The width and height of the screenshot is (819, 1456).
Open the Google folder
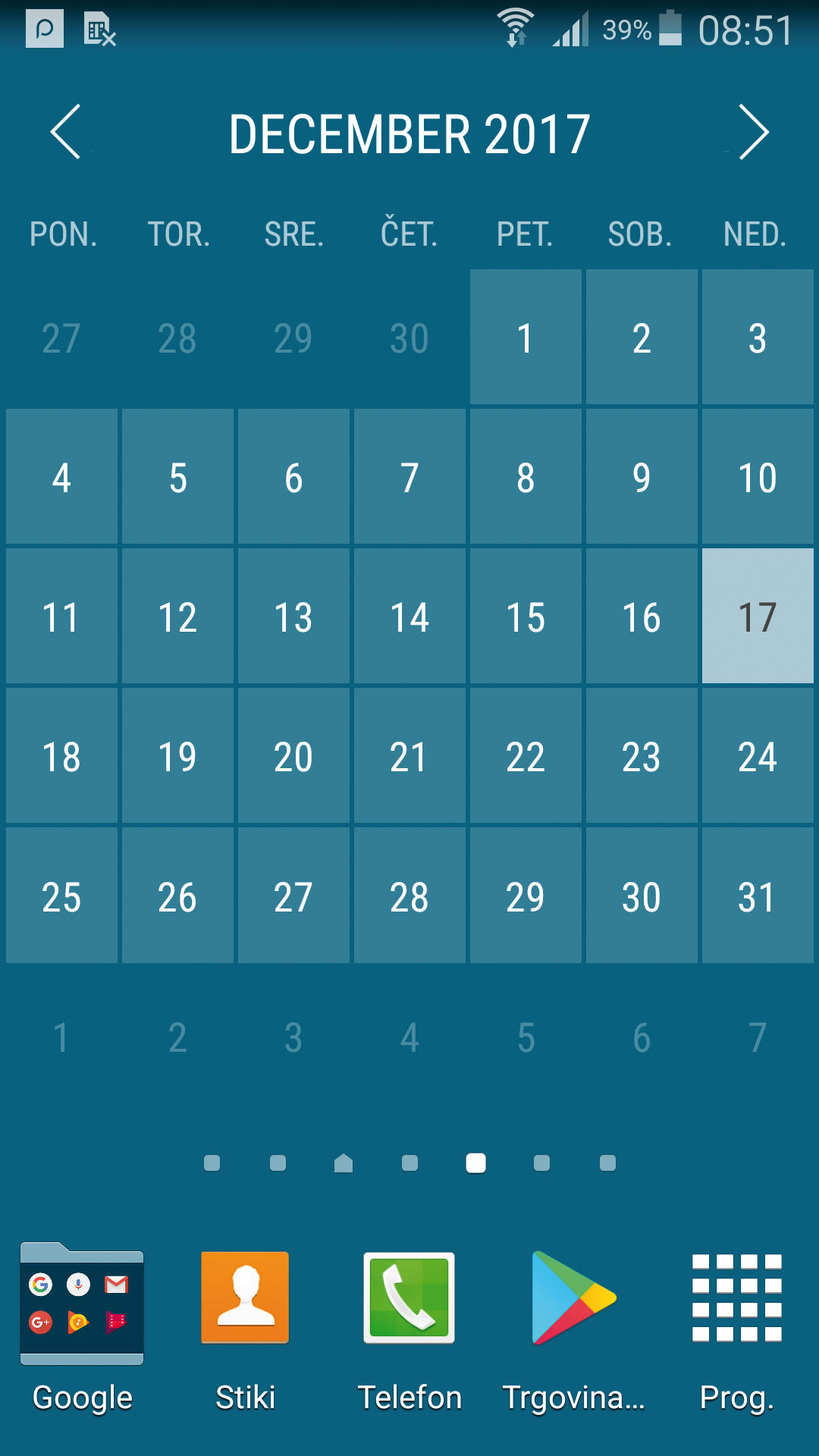(82, 1327)
